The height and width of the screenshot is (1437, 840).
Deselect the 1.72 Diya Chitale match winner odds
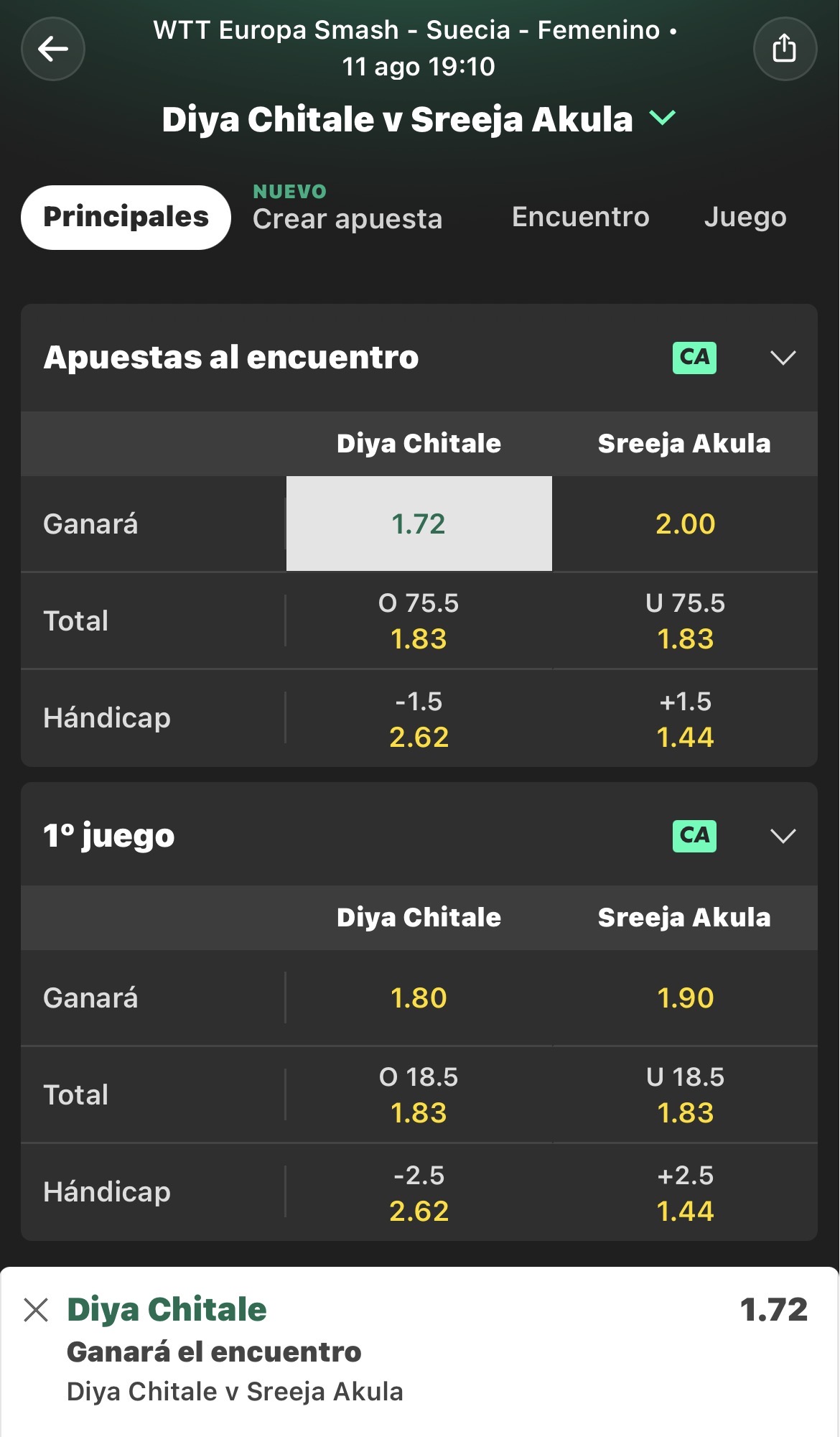[x=419, y=524]
